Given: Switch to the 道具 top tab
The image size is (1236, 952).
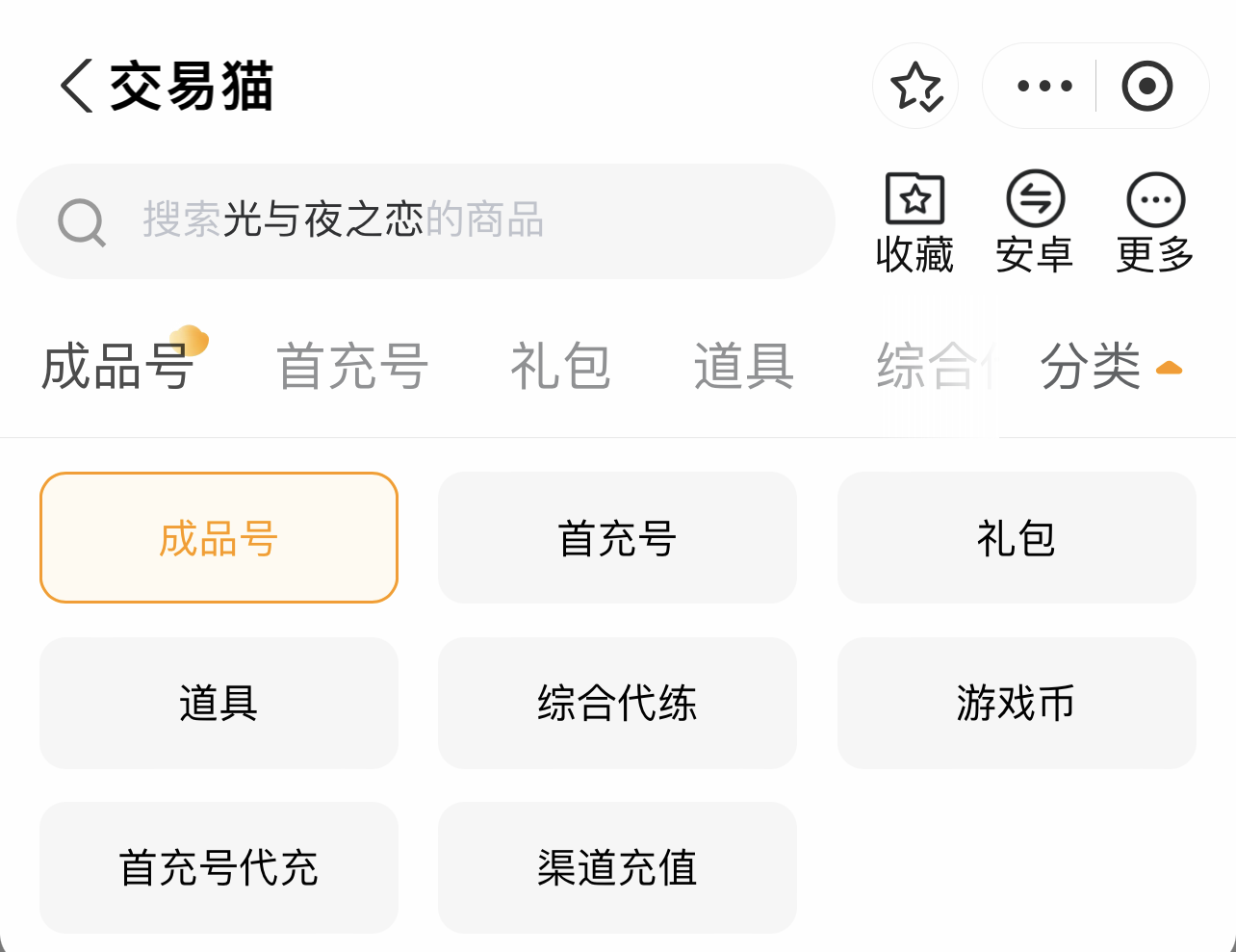Looking at the screenshot, I should pyautogui.click(x=744, y=367).
